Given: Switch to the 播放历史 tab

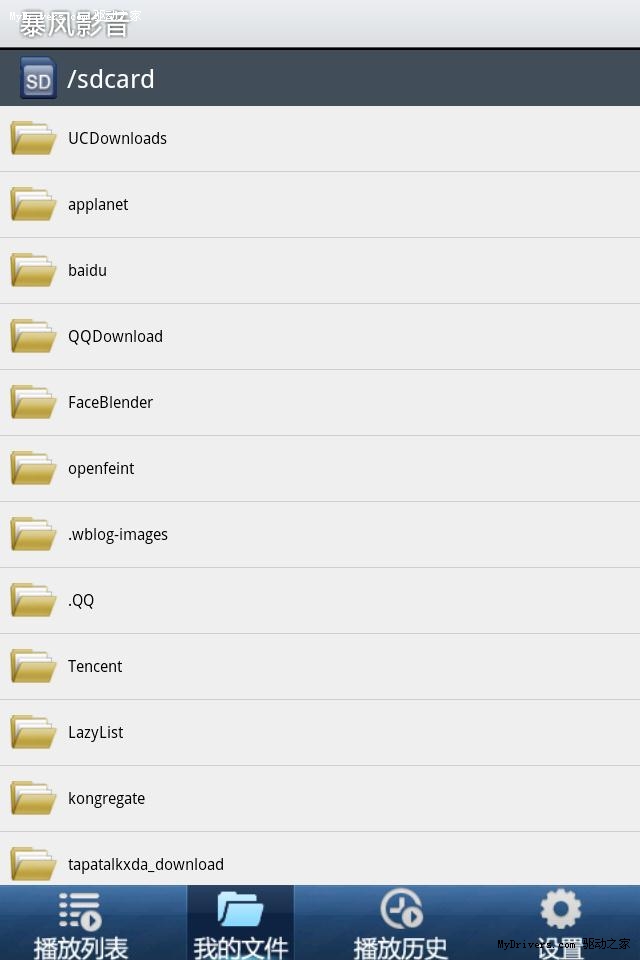Looking at the screenshot, I should pyautogui.click(x=400, y=922).
